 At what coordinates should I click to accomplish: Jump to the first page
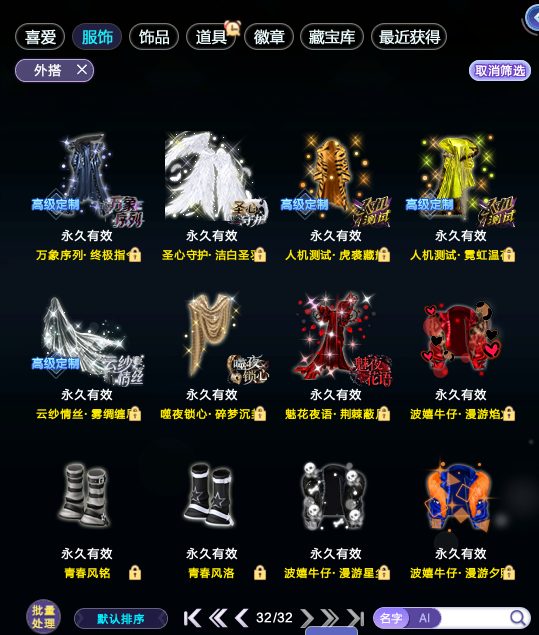tap(192, 618)
